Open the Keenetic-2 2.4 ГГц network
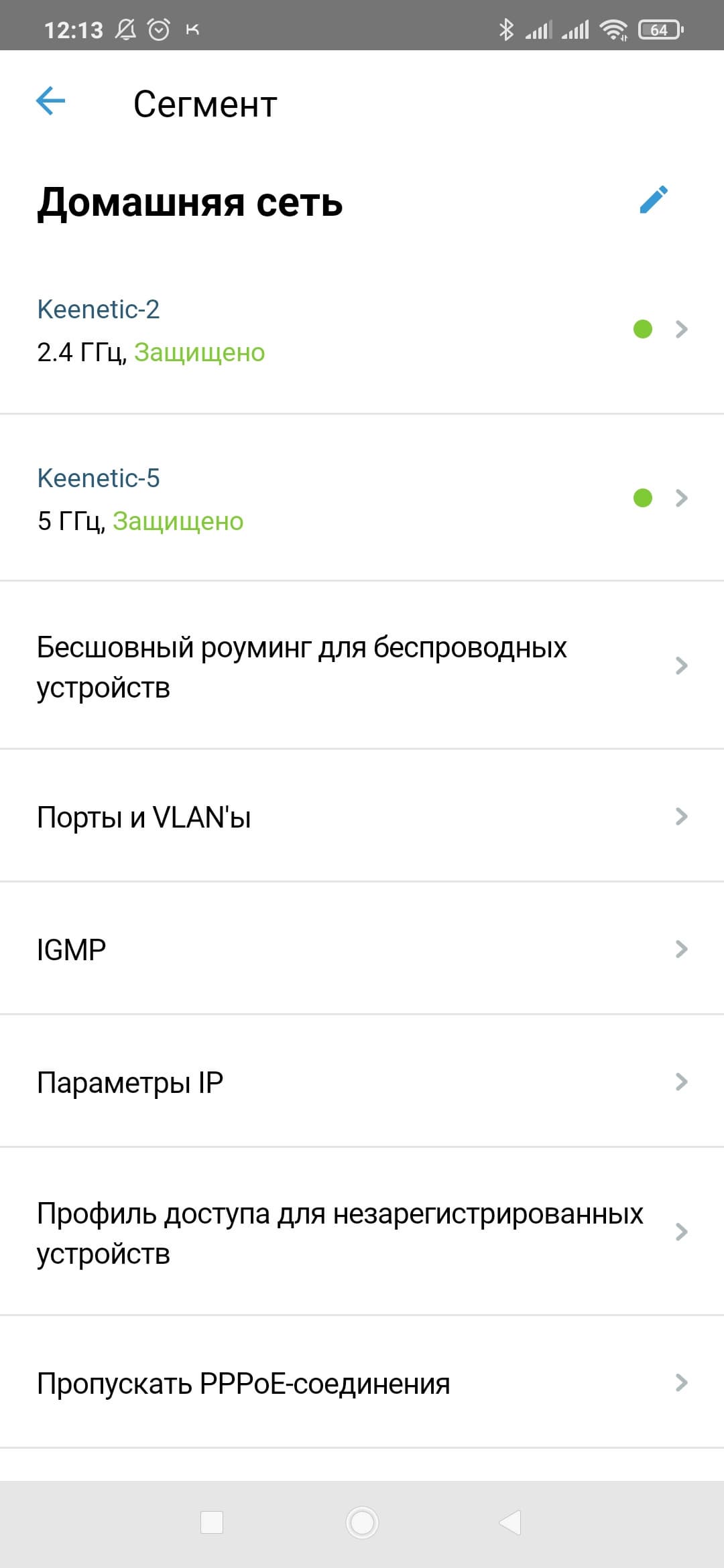This screenshot has width=724, height=1568. (362, 330)
